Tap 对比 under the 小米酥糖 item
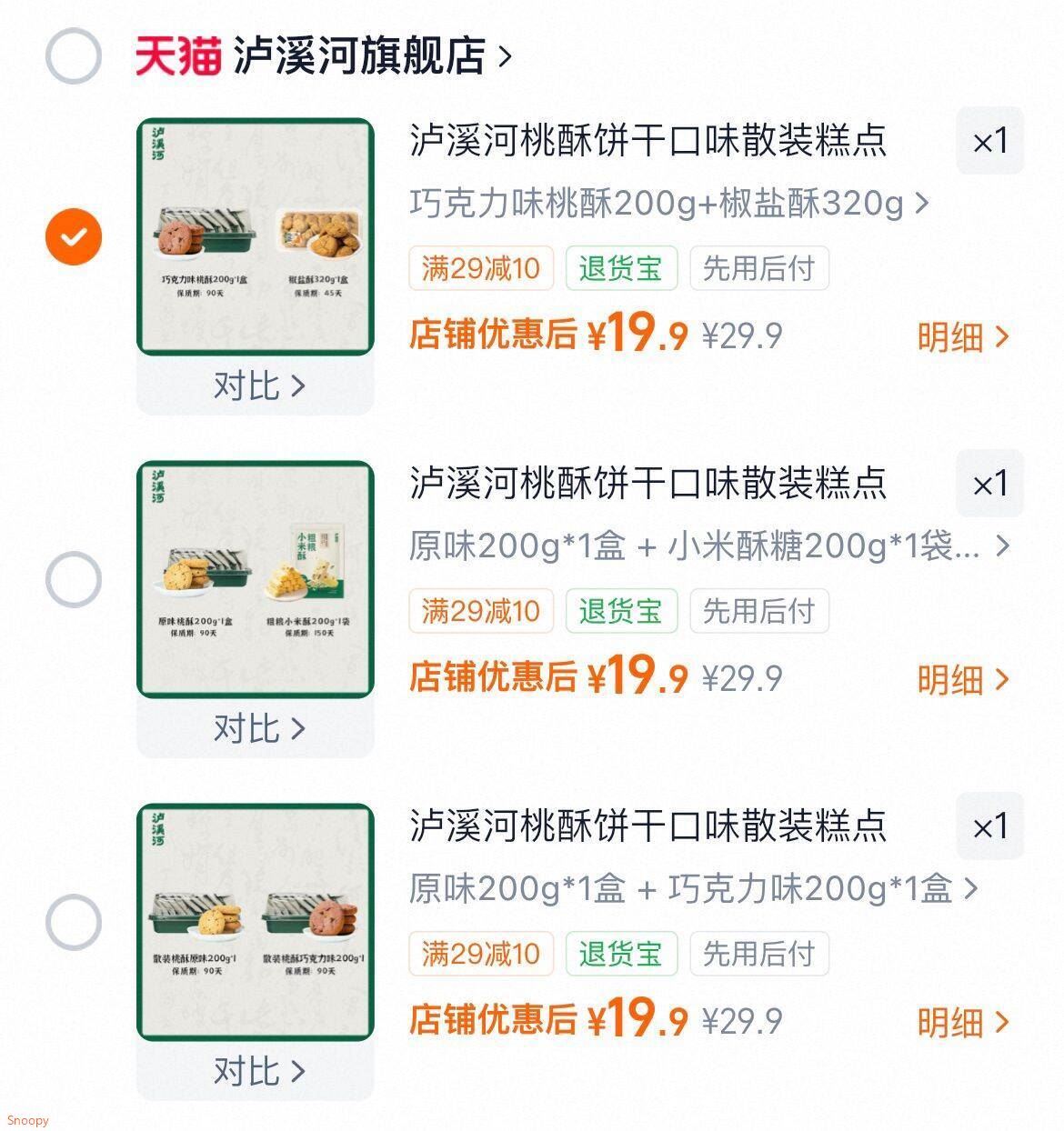Screen dimensions: 1064x1131 click(x=257, y=729)
